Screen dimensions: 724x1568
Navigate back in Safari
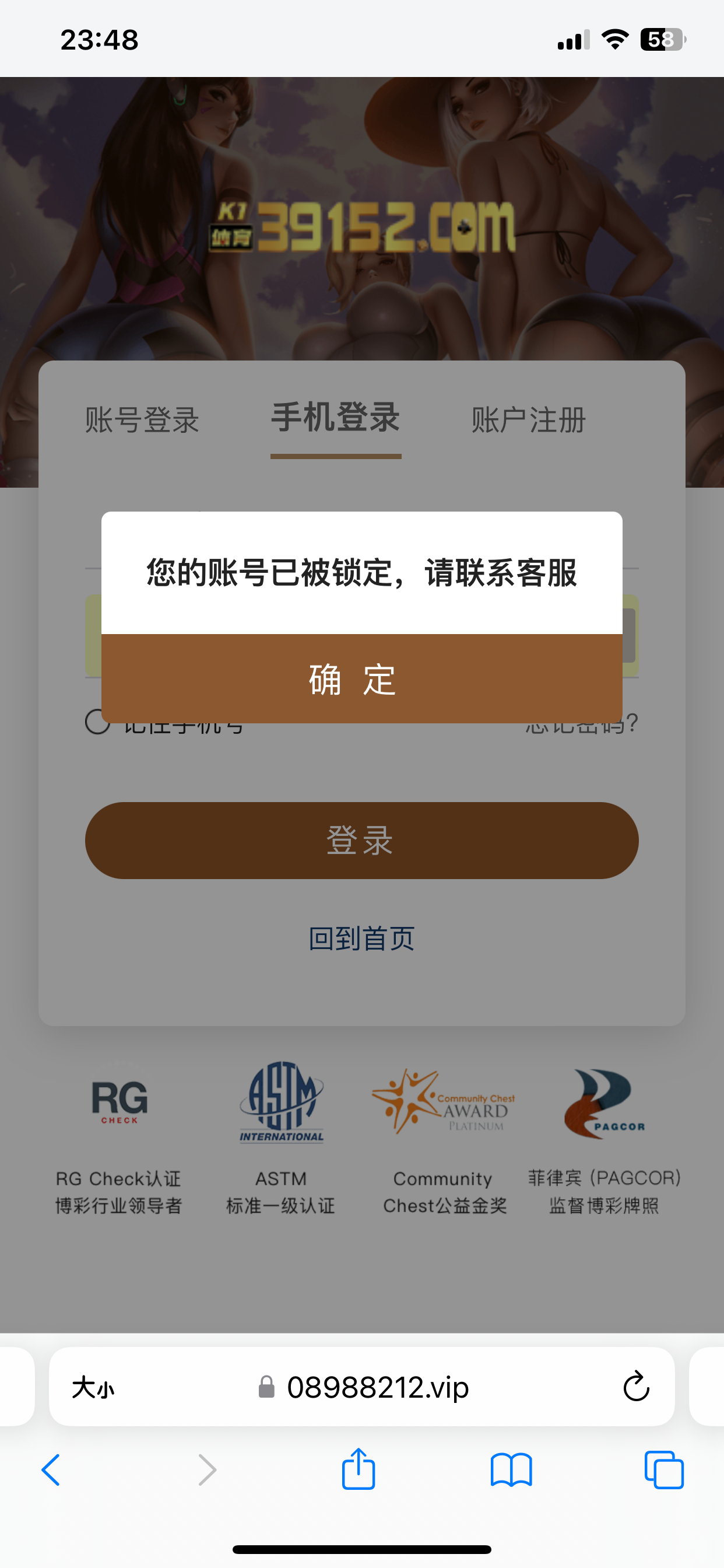coord(51,1470)
